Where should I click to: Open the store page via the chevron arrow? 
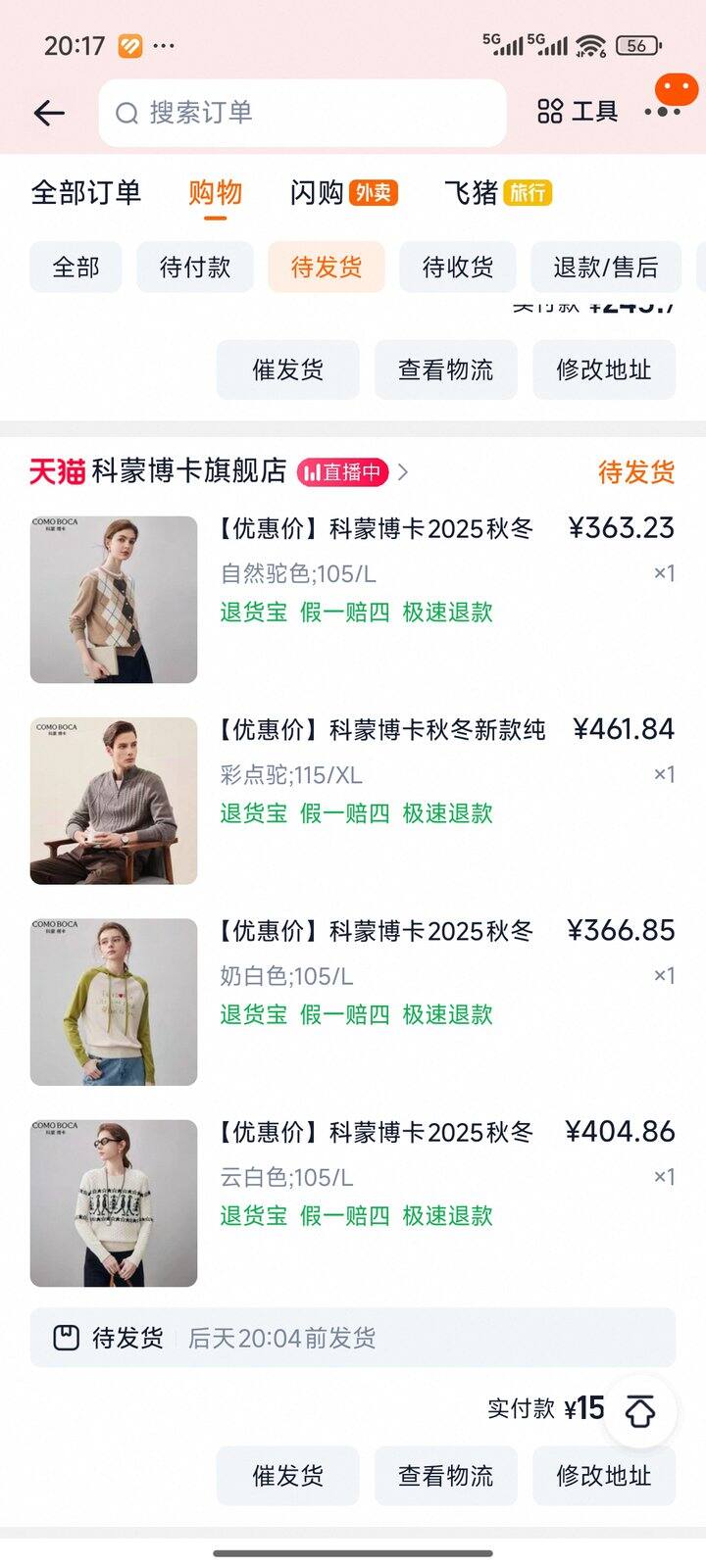click(x=403, y=471)
